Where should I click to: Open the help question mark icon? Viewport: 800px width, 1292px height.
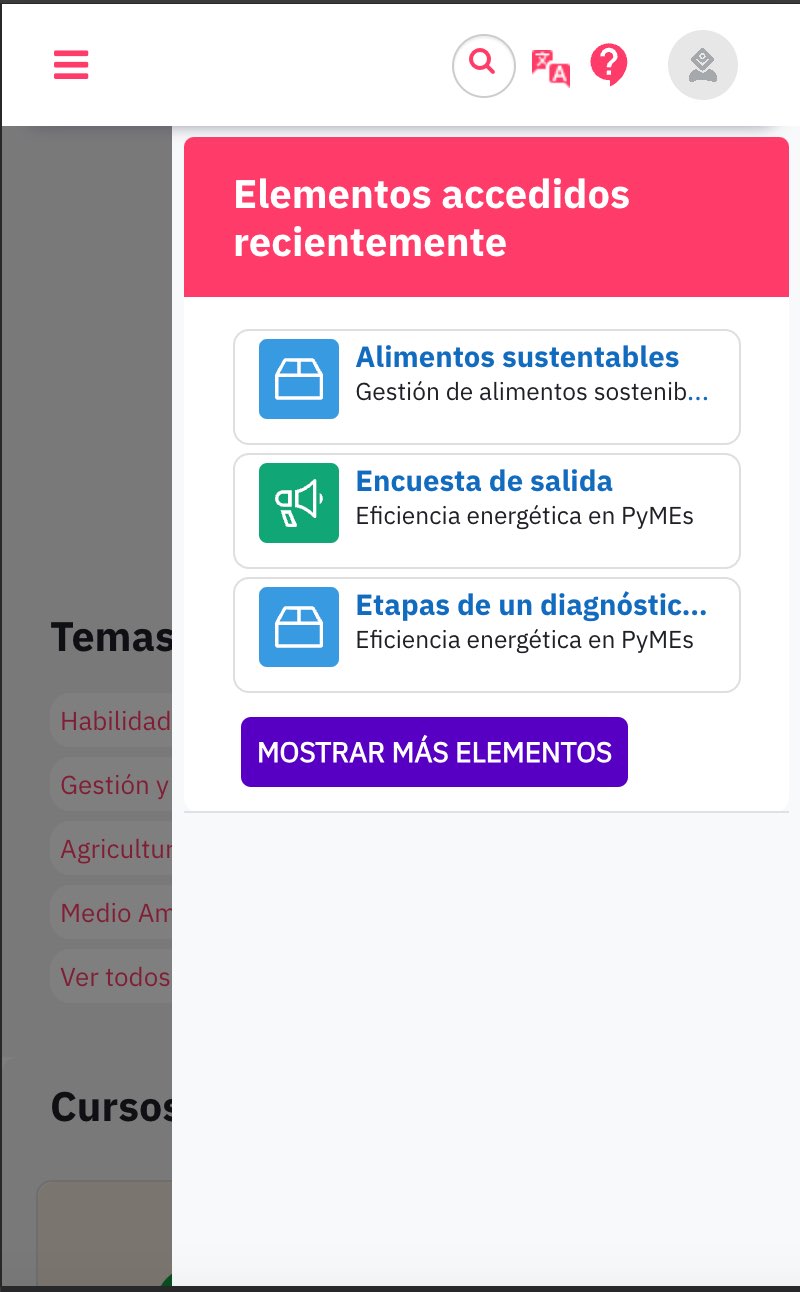(609, 66)
